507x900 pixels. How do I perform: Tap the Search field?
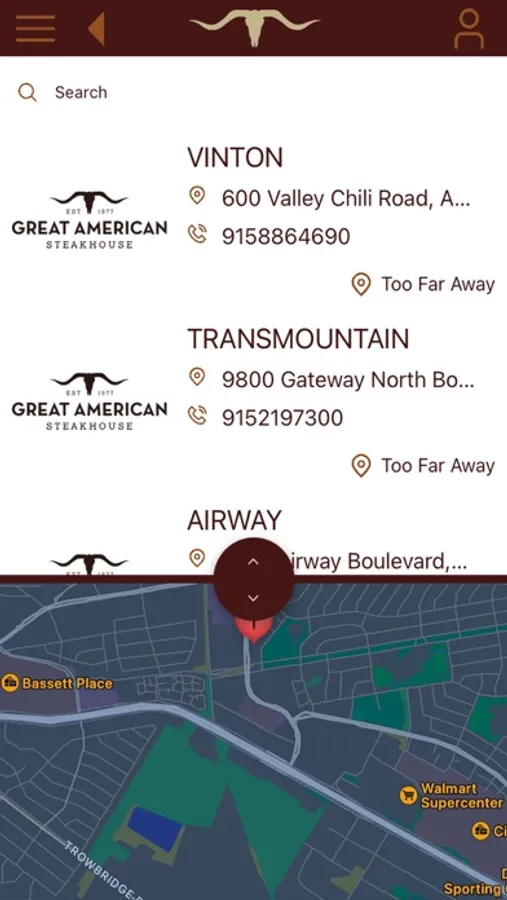click(253, 92)
